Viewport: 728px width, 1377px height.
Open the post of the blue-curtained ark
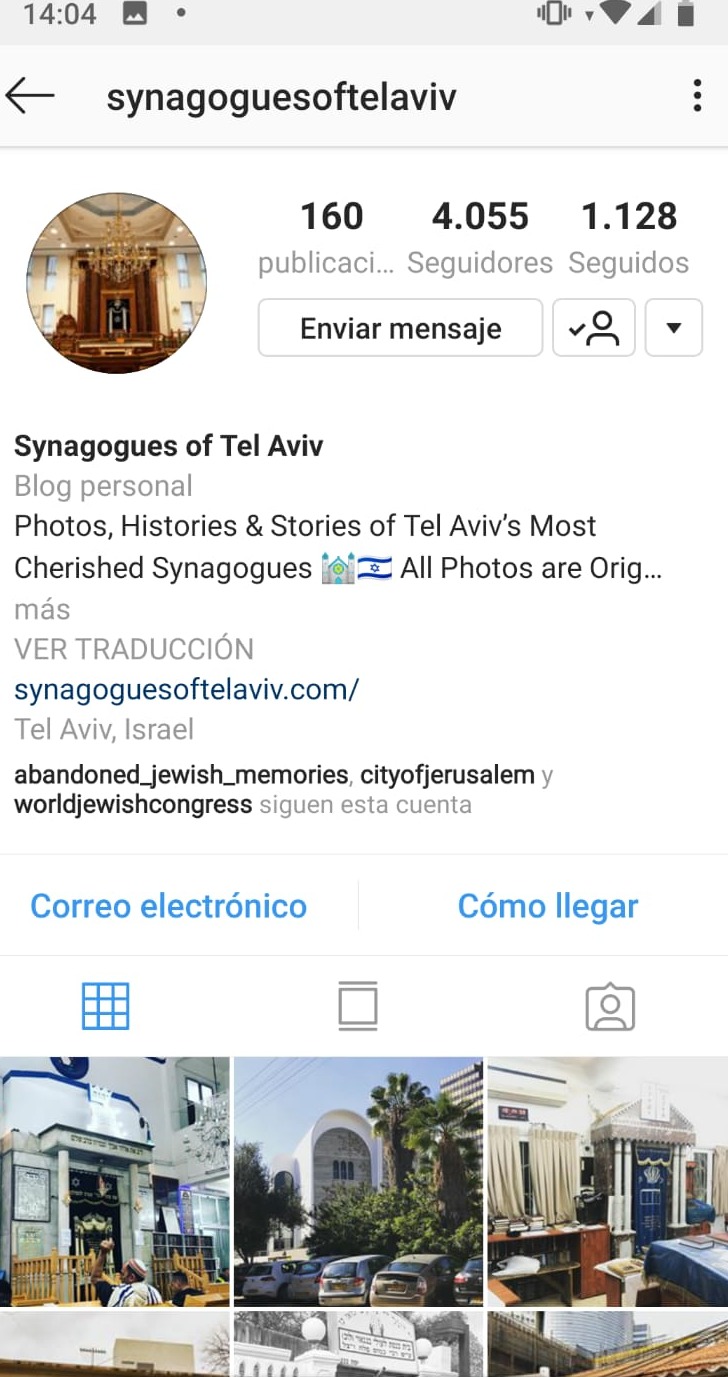pos(607,1181)
